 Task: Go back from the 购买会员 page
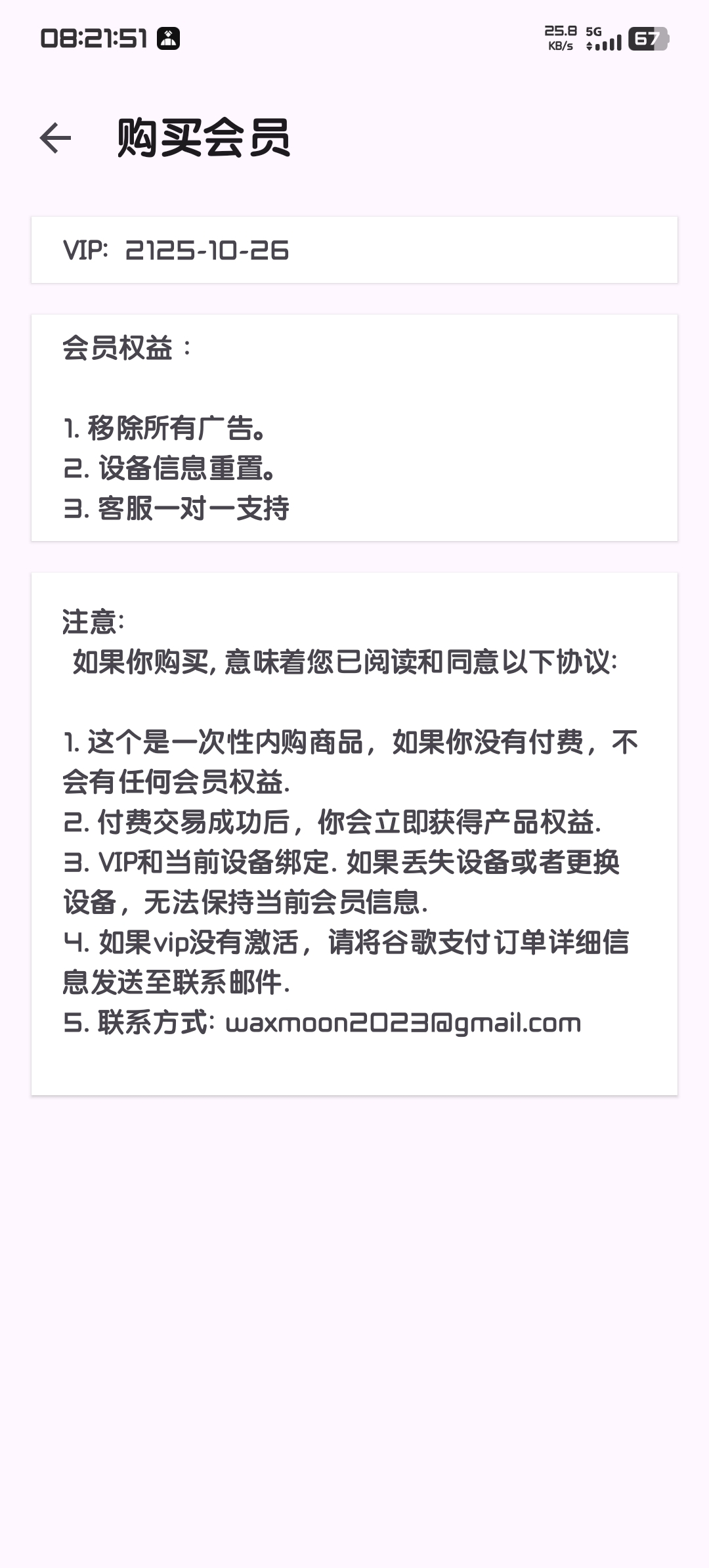point(55,139)
